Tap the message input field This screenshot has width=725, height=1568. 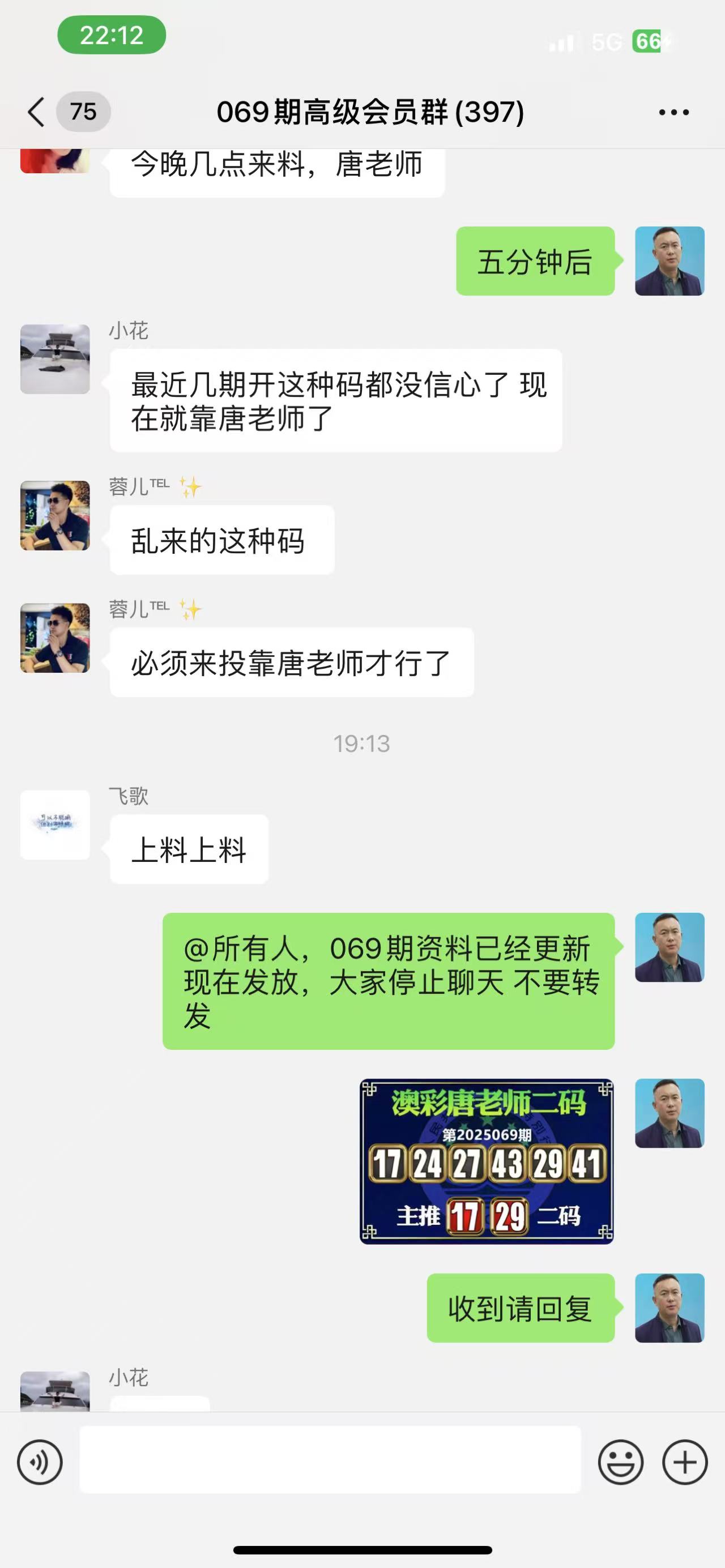[x=330, y=1460]
